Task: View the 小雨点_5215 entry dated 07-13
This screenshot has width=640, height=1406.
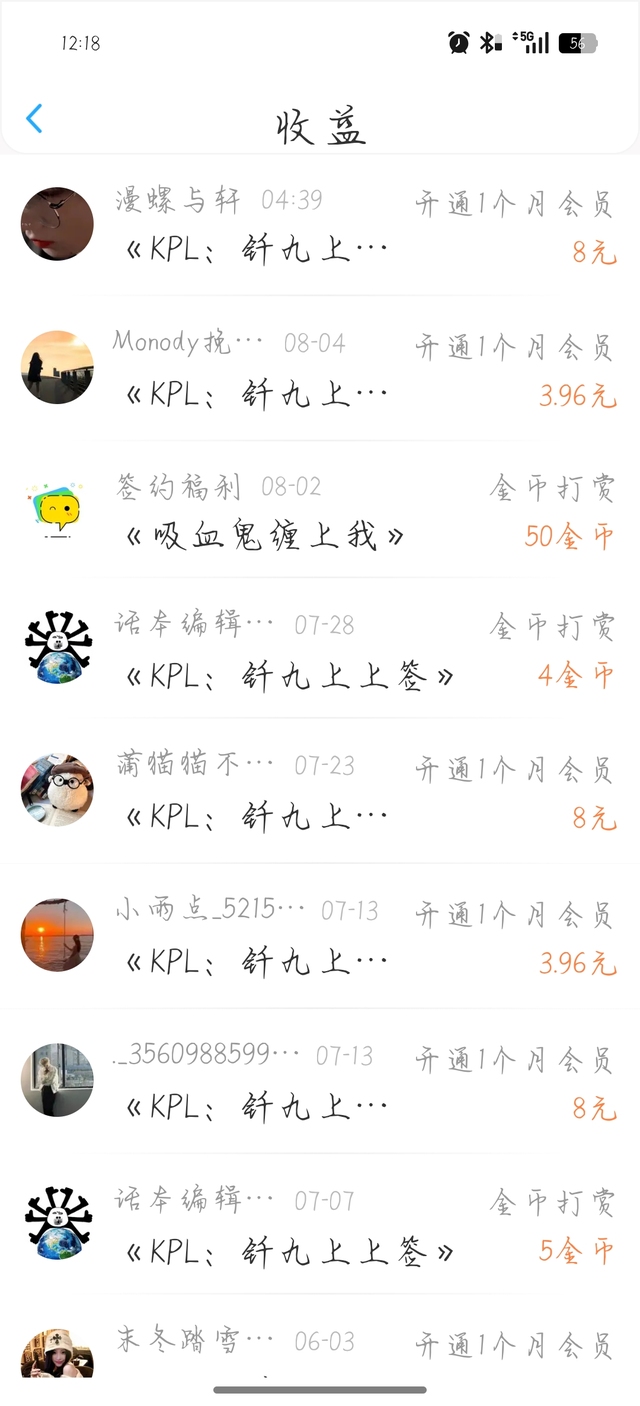Action: [x=320, y=937]
